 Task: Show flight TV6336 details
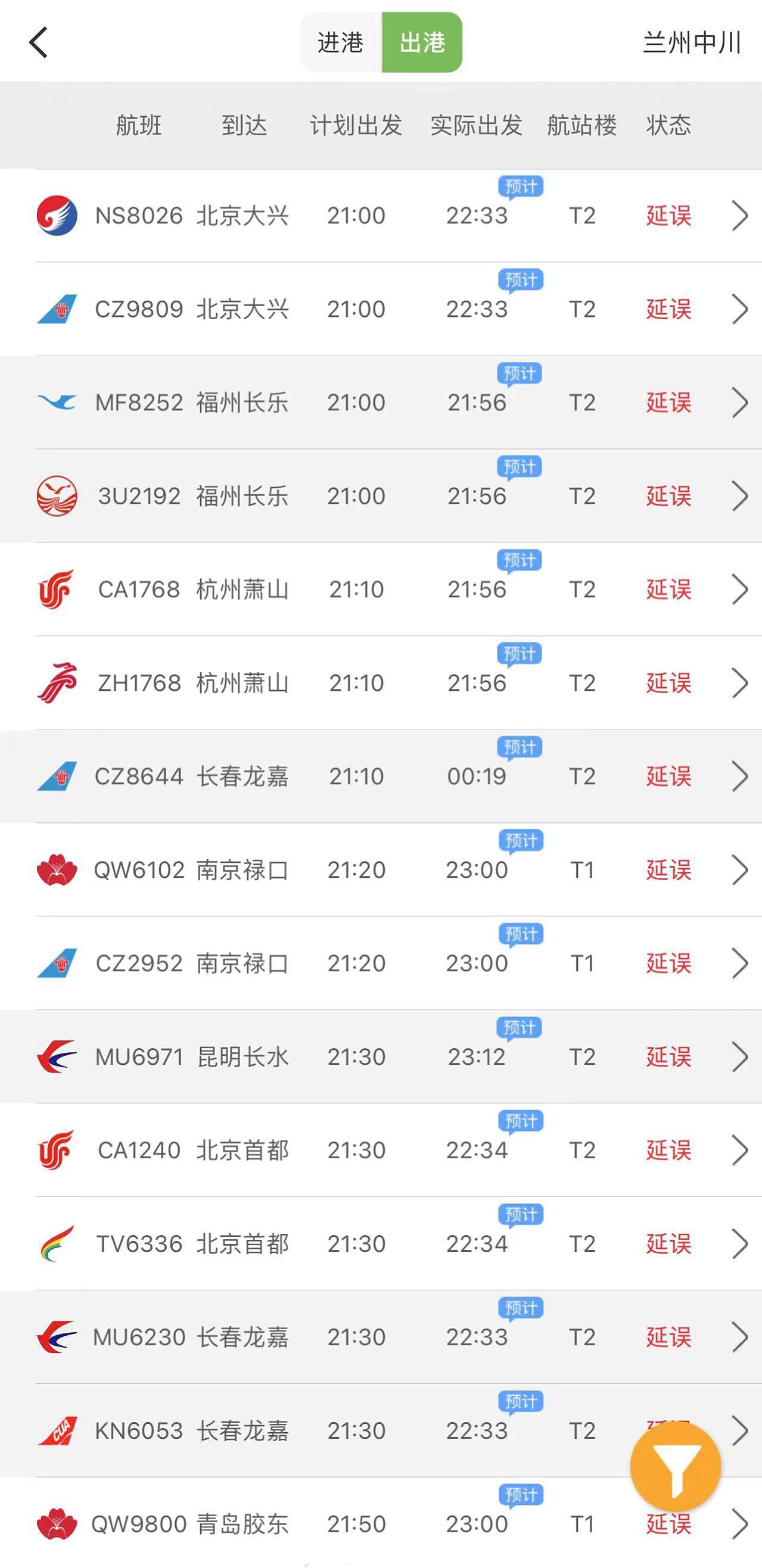click(x=381, y=1243)
